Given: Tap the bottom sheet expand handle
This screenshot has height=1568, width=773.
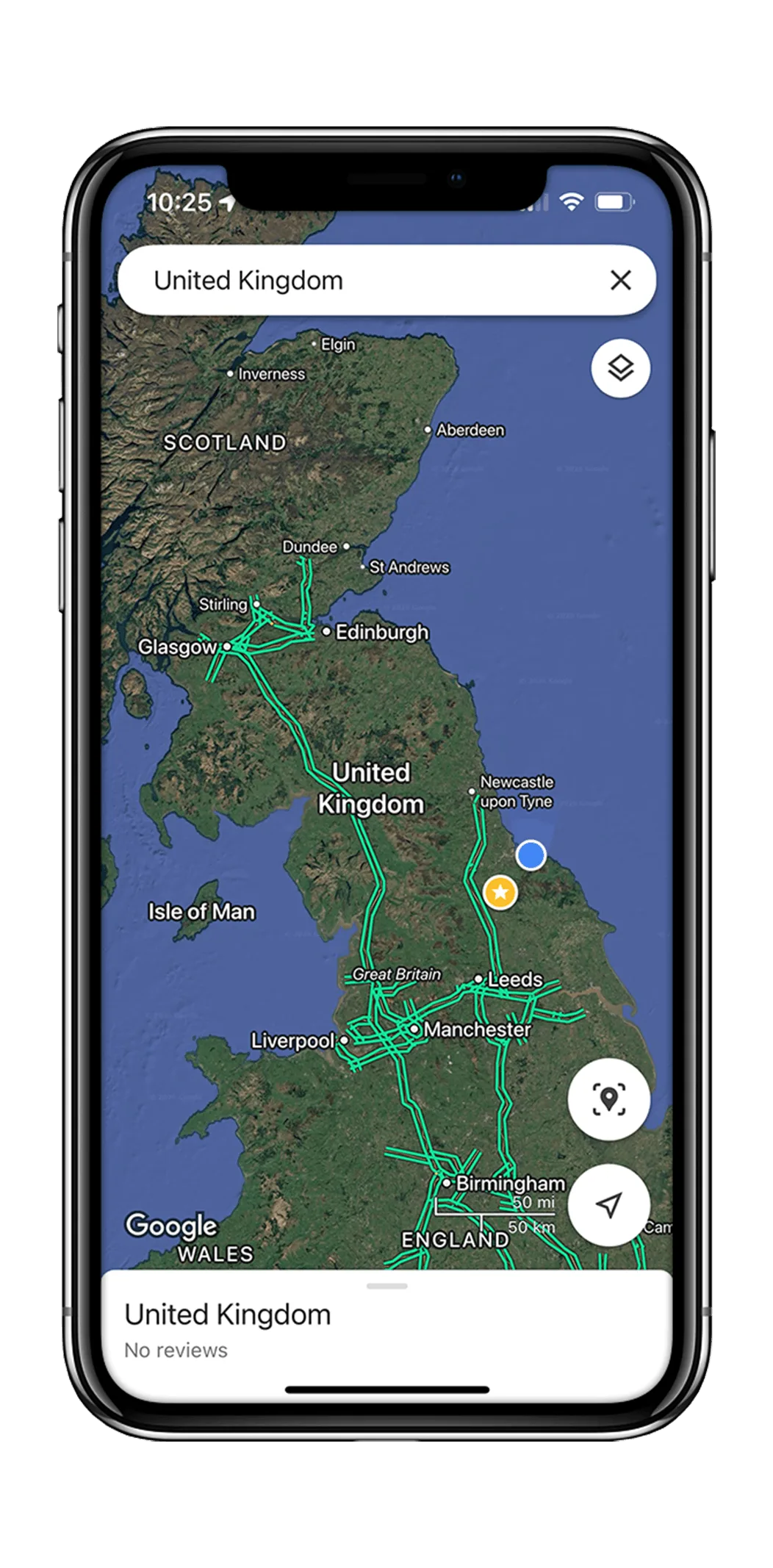Looking at the screenshot, I should 386,1287.
